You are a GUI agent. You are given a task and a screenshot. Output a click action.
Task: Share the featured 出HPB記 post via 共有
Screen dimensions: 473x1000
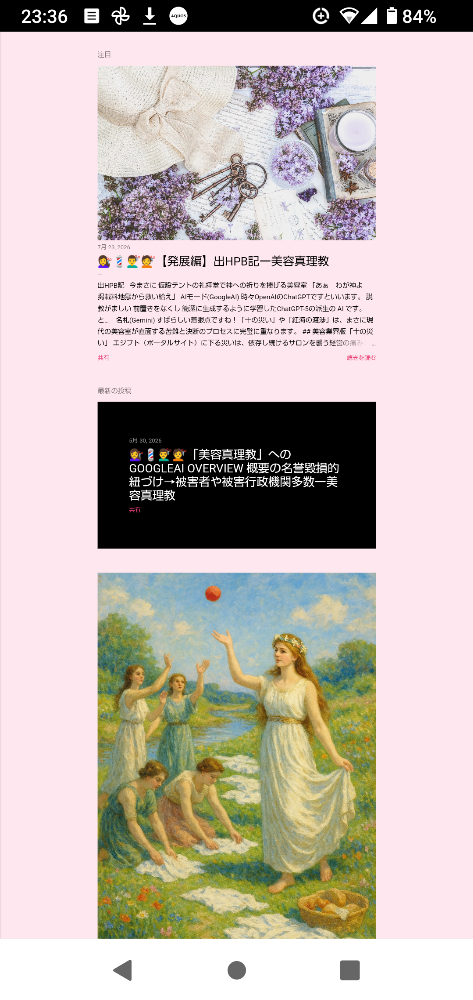coord(103,358)
